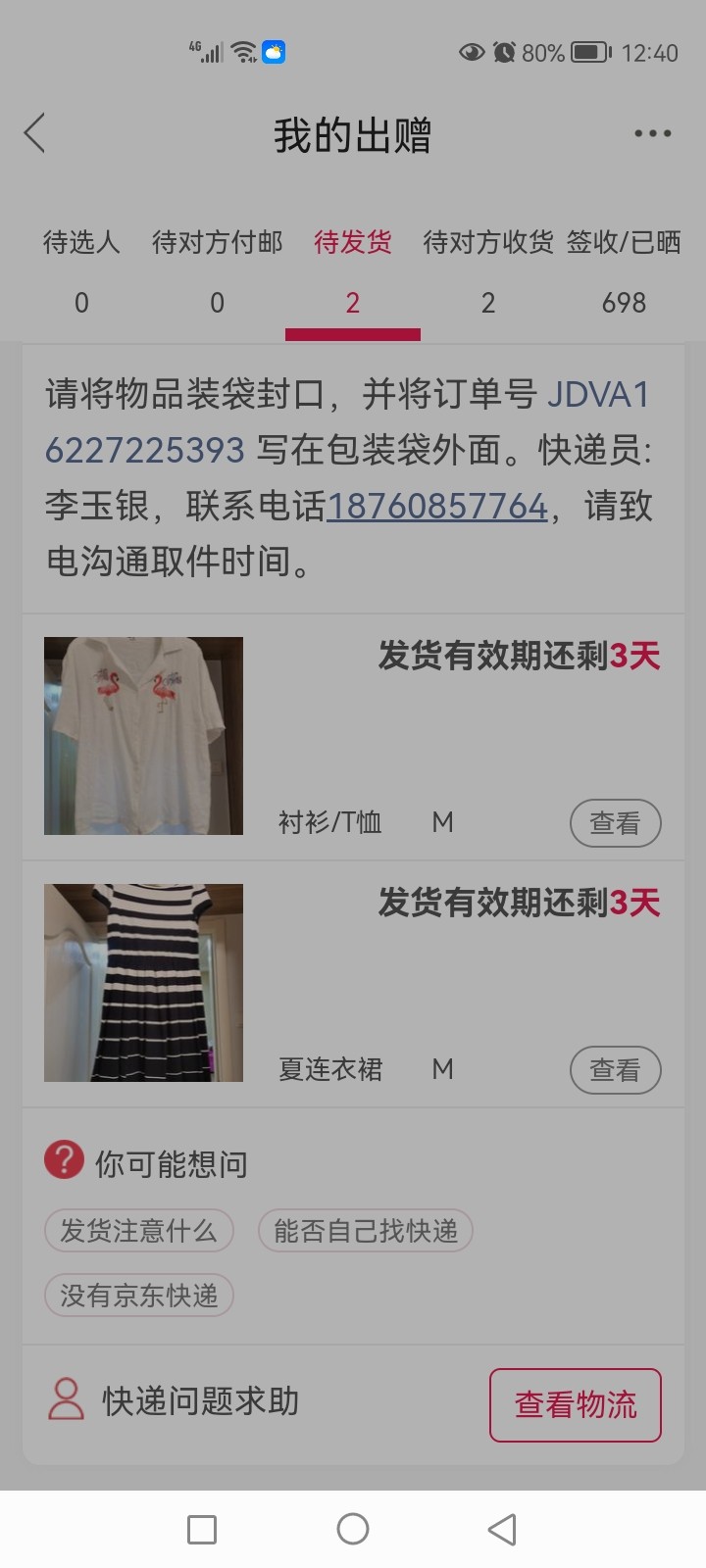Call courier number 18760857764
The height and width of the screenshot is (1568, 706).
point(436,506)
